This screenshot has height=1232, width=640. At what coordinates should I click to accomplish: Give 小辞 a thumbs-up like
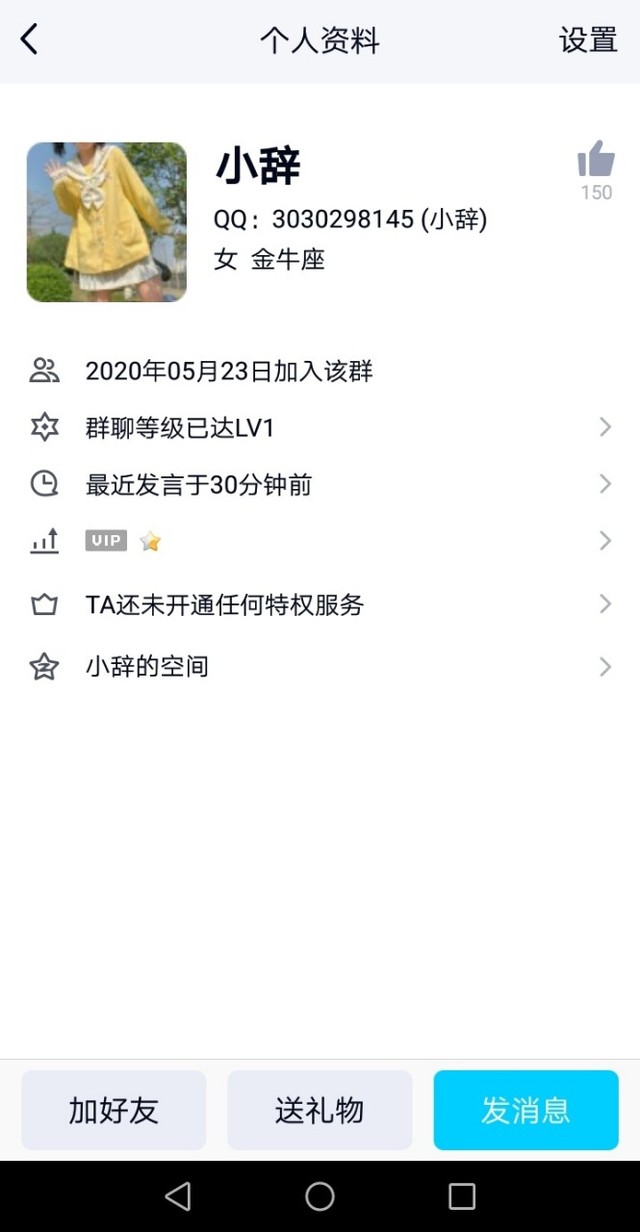[596, 161]
